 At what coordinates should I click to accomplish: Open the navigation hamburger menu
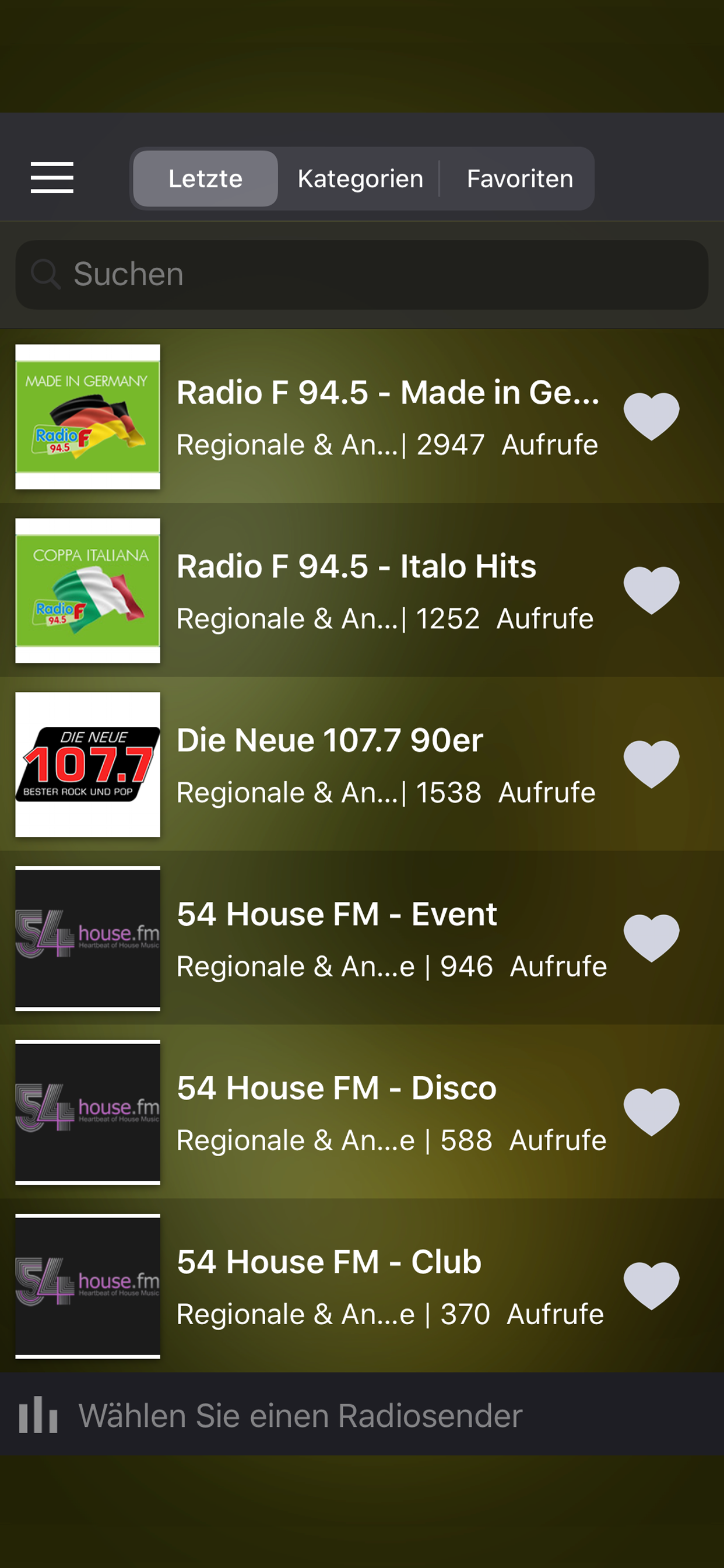(52, 178)
